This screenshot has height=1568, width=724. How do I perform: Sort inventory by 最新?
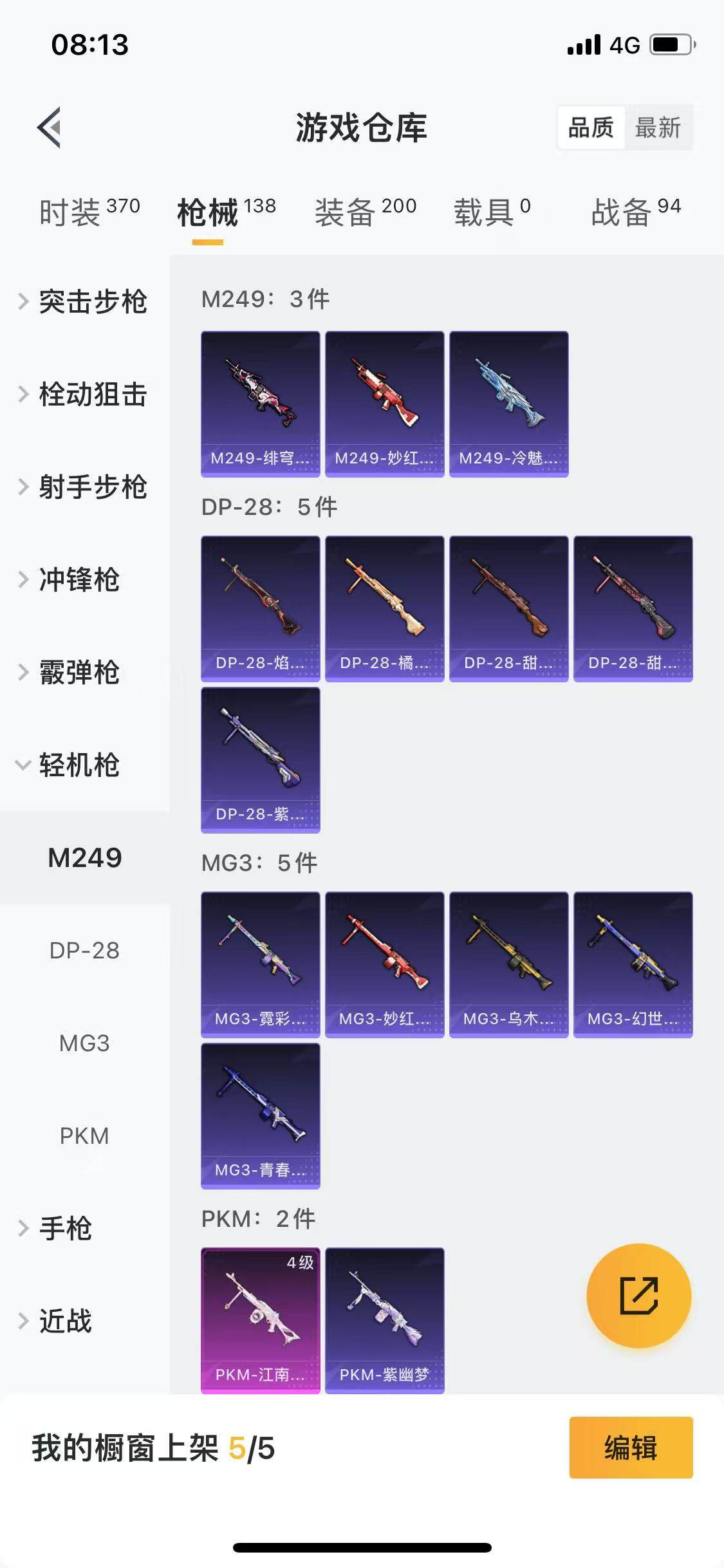click(x=657, y=127)
